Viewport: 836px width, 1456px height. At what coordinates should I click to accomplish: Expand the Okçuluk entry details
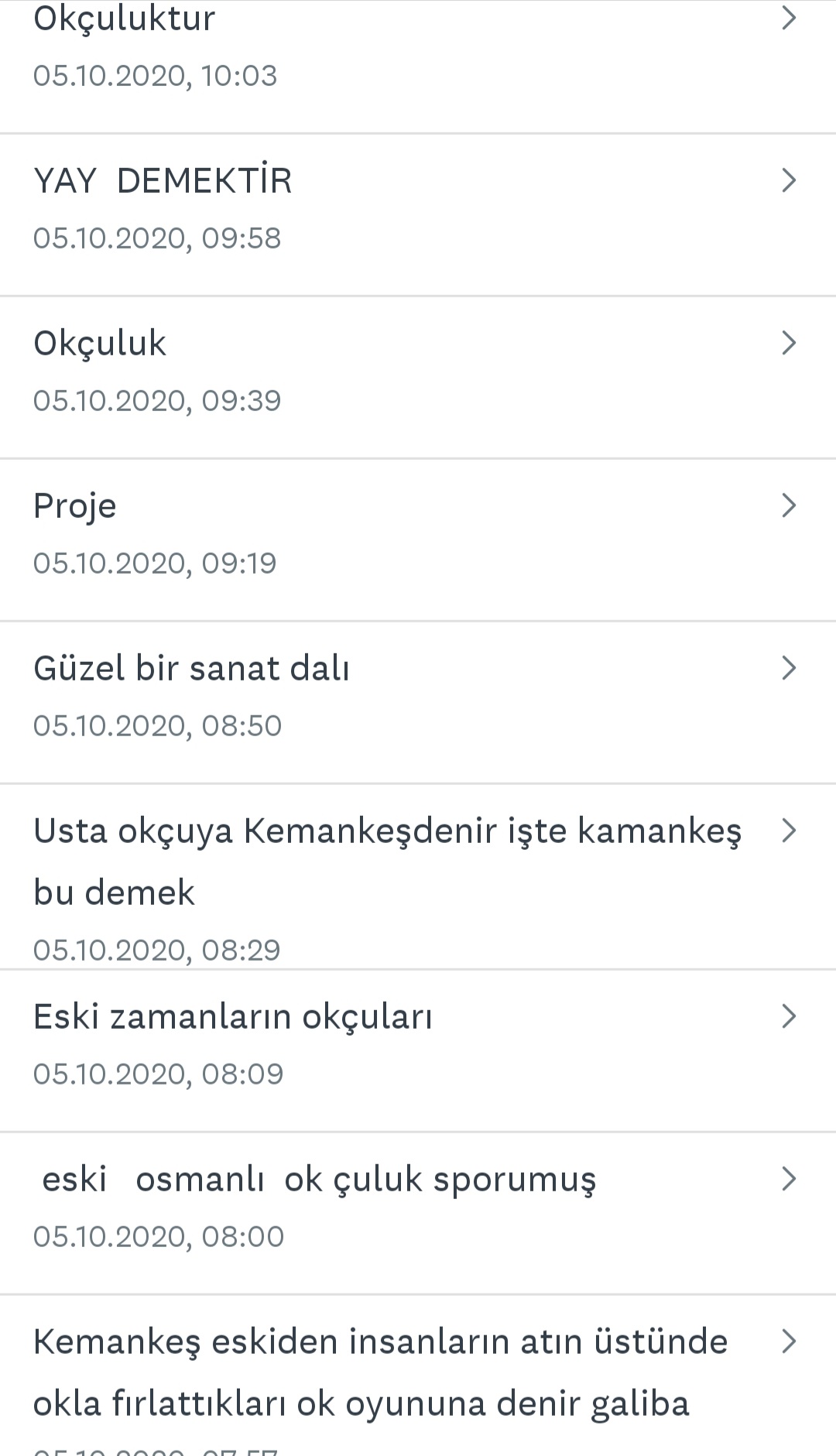[x=790, y=342]
